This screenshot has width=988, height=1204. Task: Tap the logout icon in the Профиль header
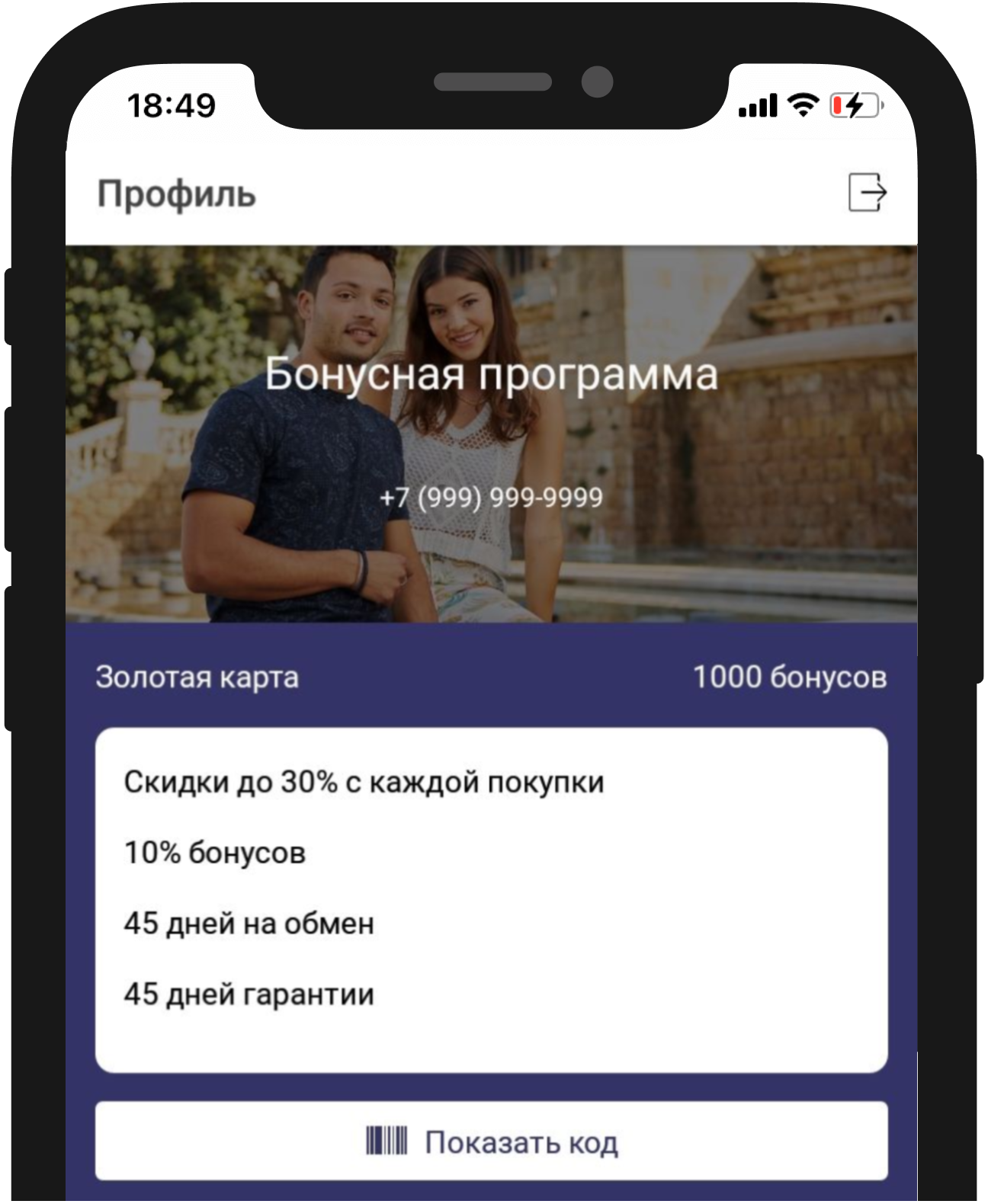tap(867, 192)
